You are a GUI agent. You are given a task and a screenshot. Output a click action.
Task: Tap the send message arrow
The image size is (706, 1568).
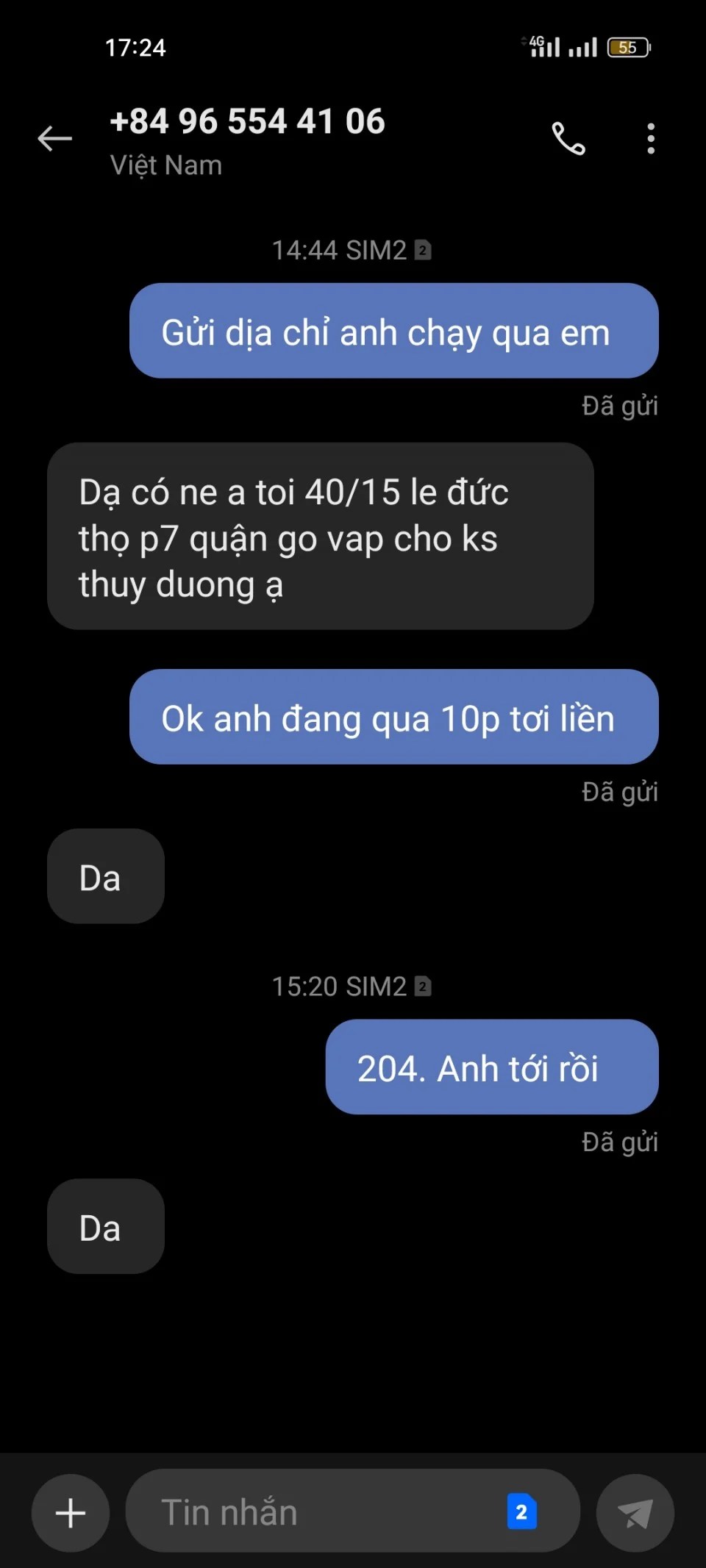click(635, 1513)
